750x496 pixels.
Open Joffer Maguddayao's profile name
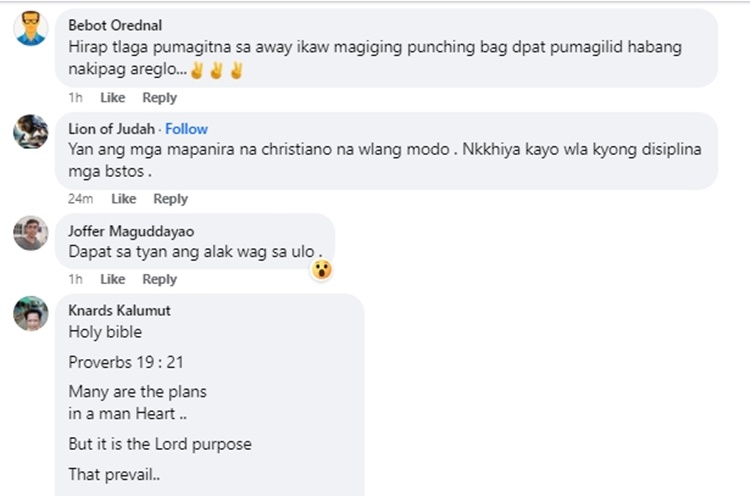[131, 231]
